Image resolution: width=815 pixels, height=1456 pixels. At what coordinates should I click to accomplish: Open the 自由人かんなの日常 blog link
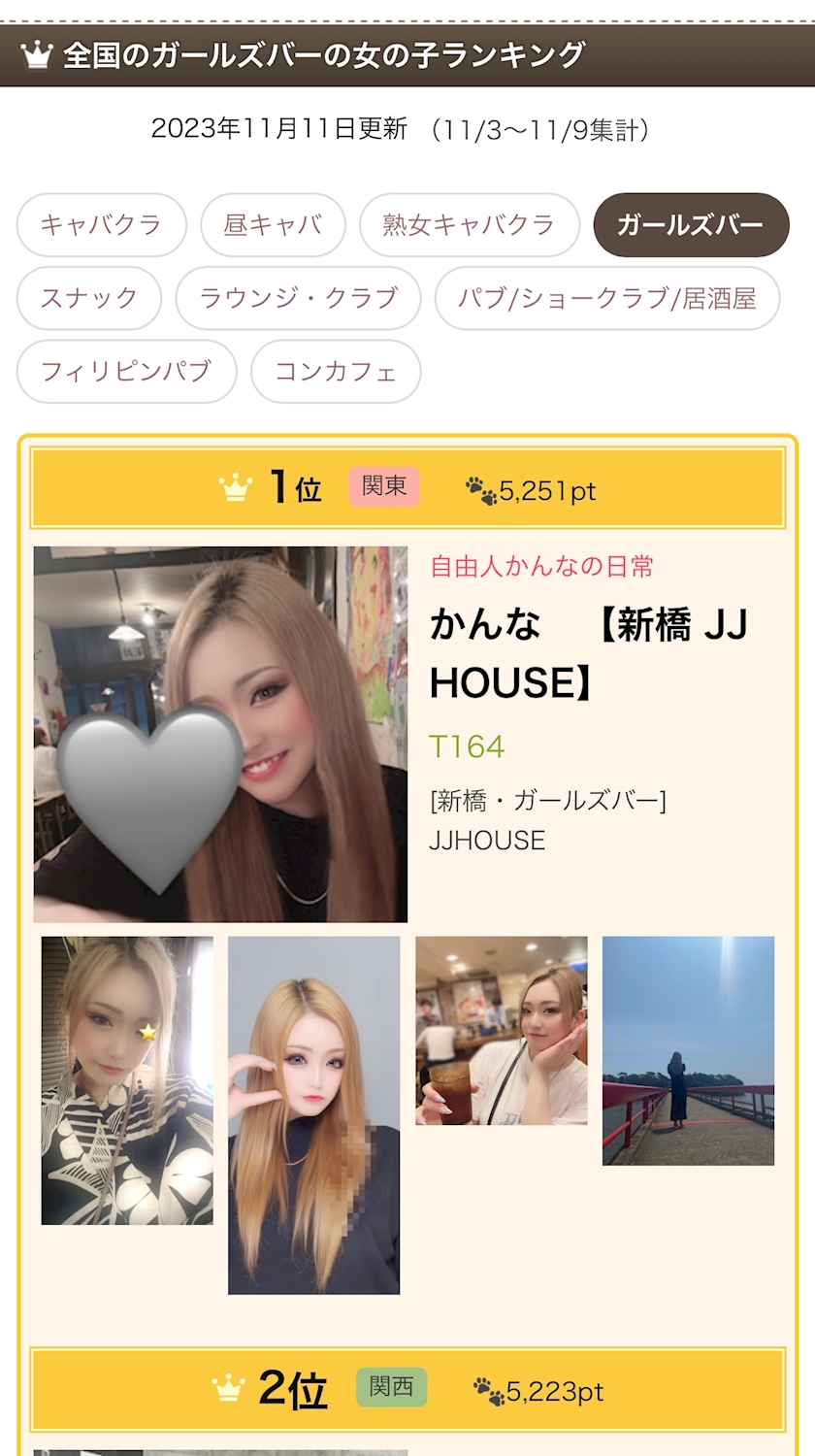pyautogui.click(x=541, y=567)
